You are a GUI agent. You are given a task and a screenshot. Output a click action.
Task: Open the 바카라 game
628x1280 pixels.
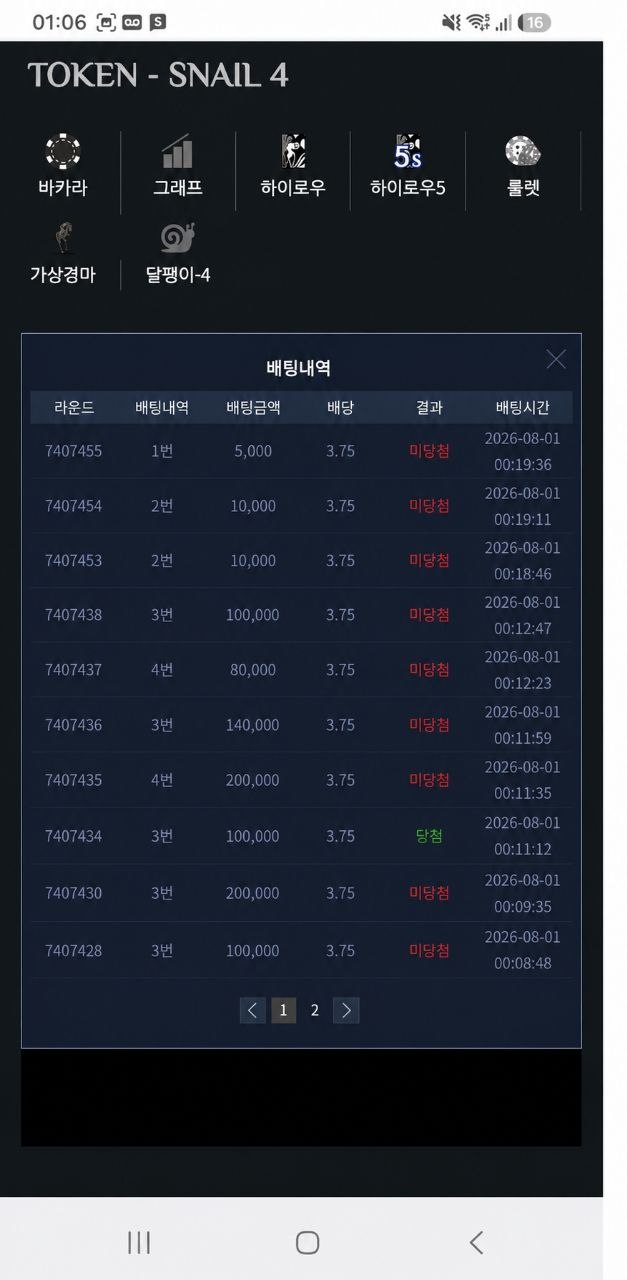click(x=63, y=168)
